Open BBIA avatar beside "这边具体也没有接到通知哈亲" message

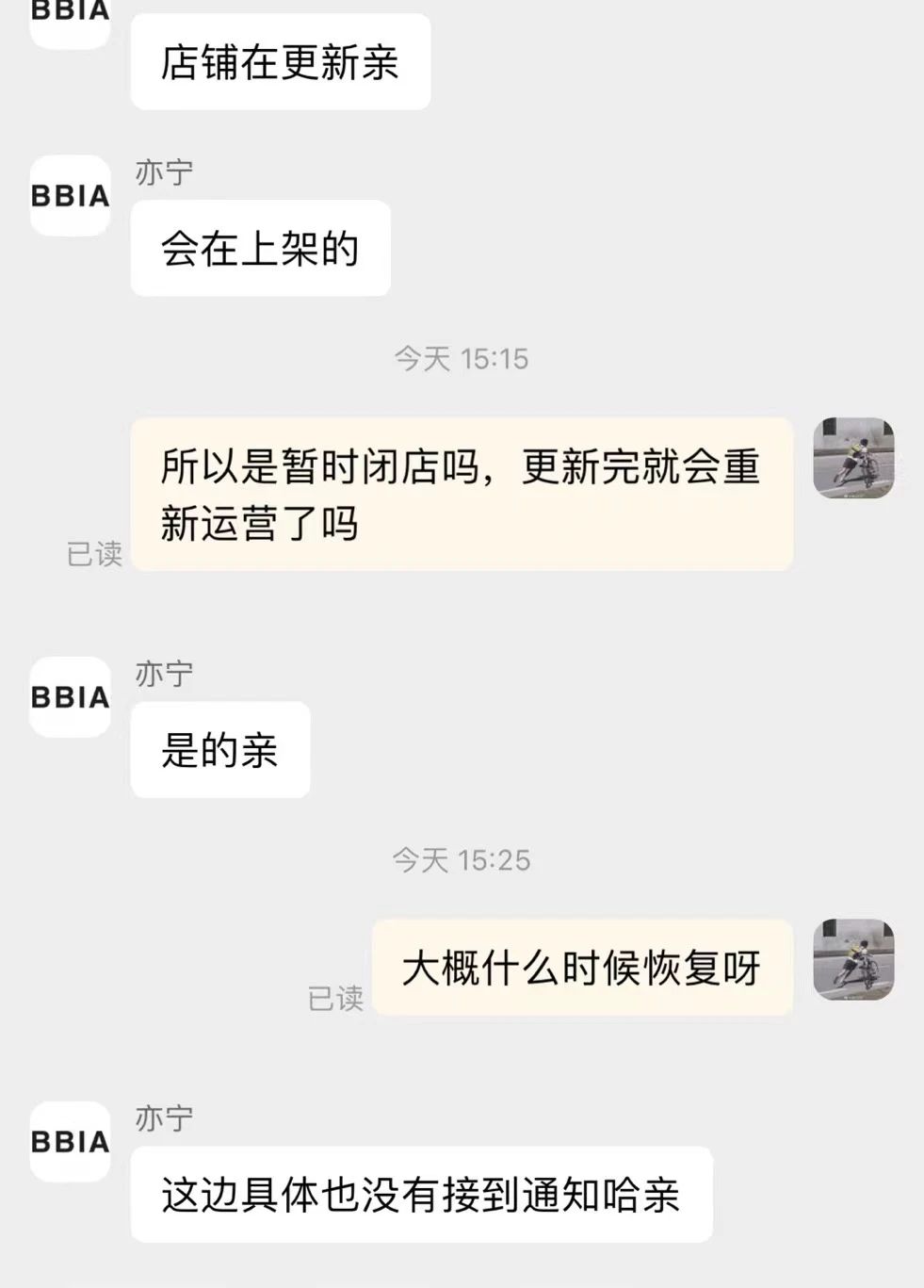pos(70,1142)
